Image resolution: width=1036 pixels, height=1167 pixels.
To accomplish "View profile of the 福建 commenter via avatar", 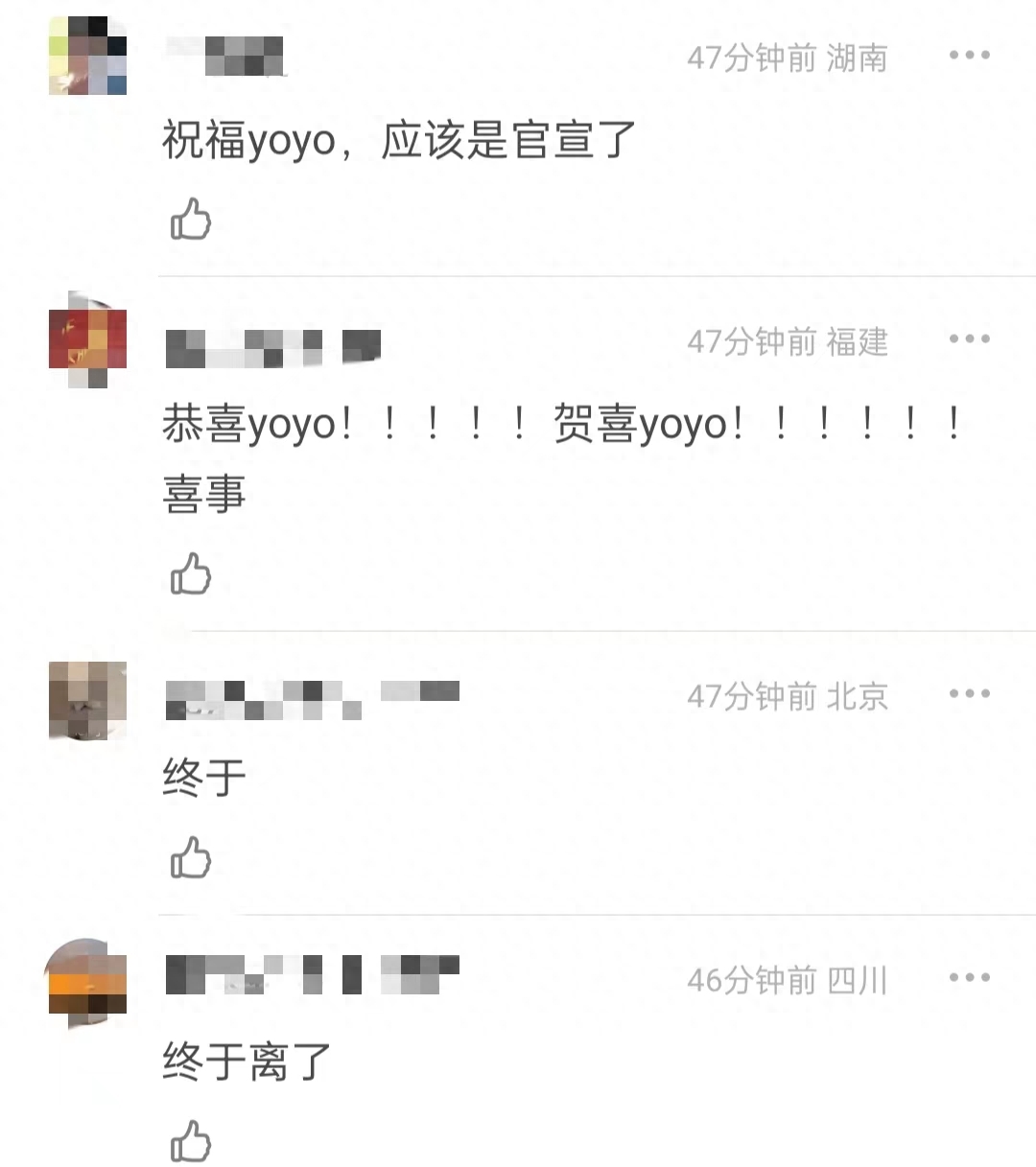I will tap(87, 340).
